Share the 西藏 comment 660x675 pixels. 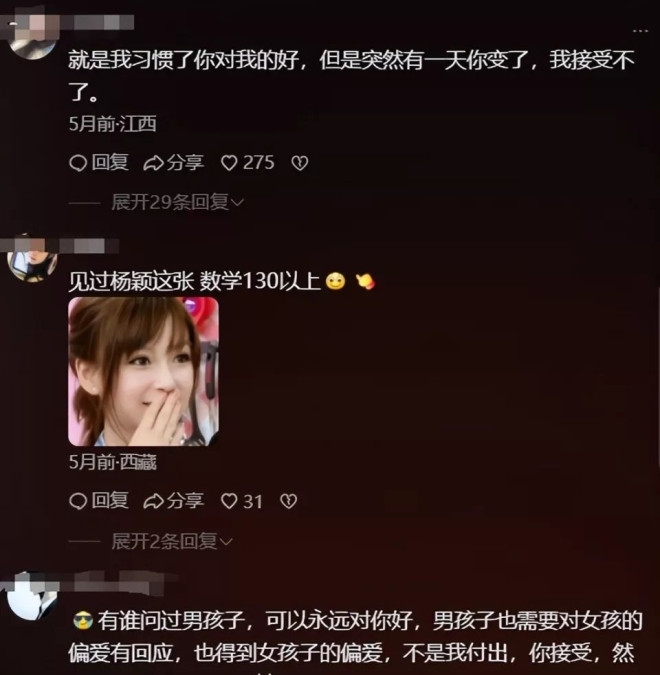[x=173, y=500]
